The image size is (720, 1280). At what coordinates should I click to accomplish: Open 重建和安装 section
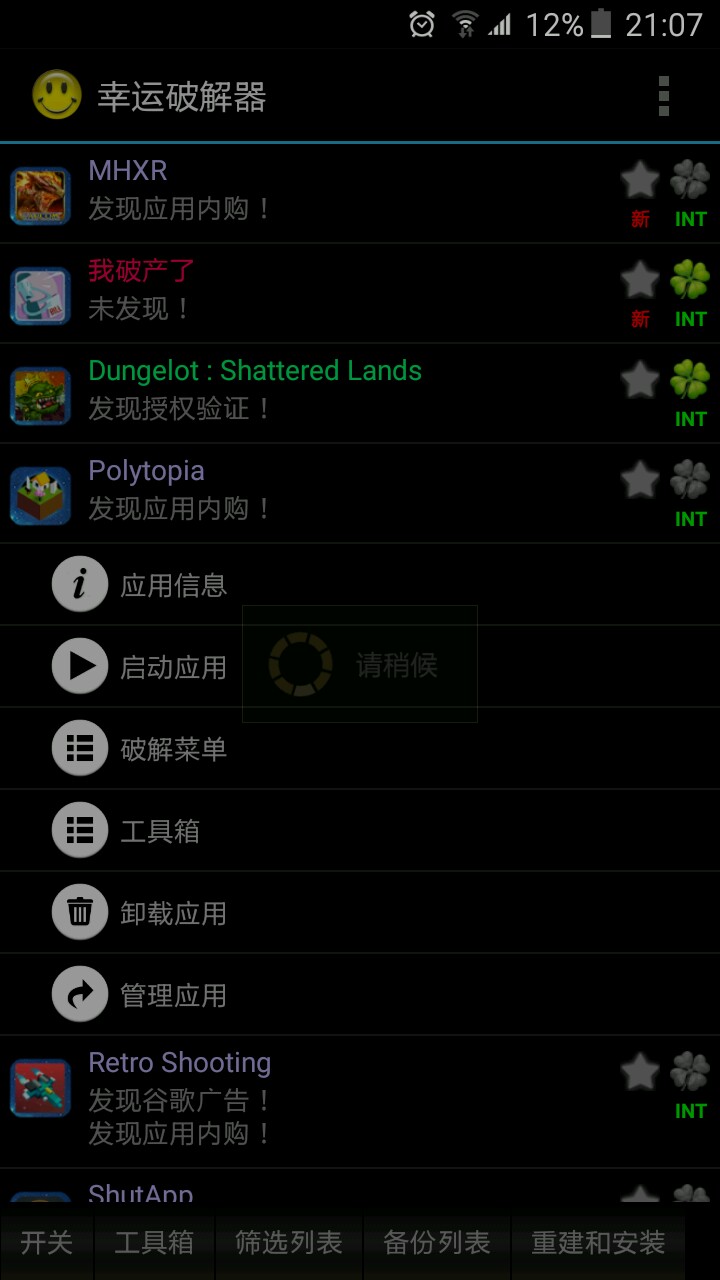[598, 1243]
